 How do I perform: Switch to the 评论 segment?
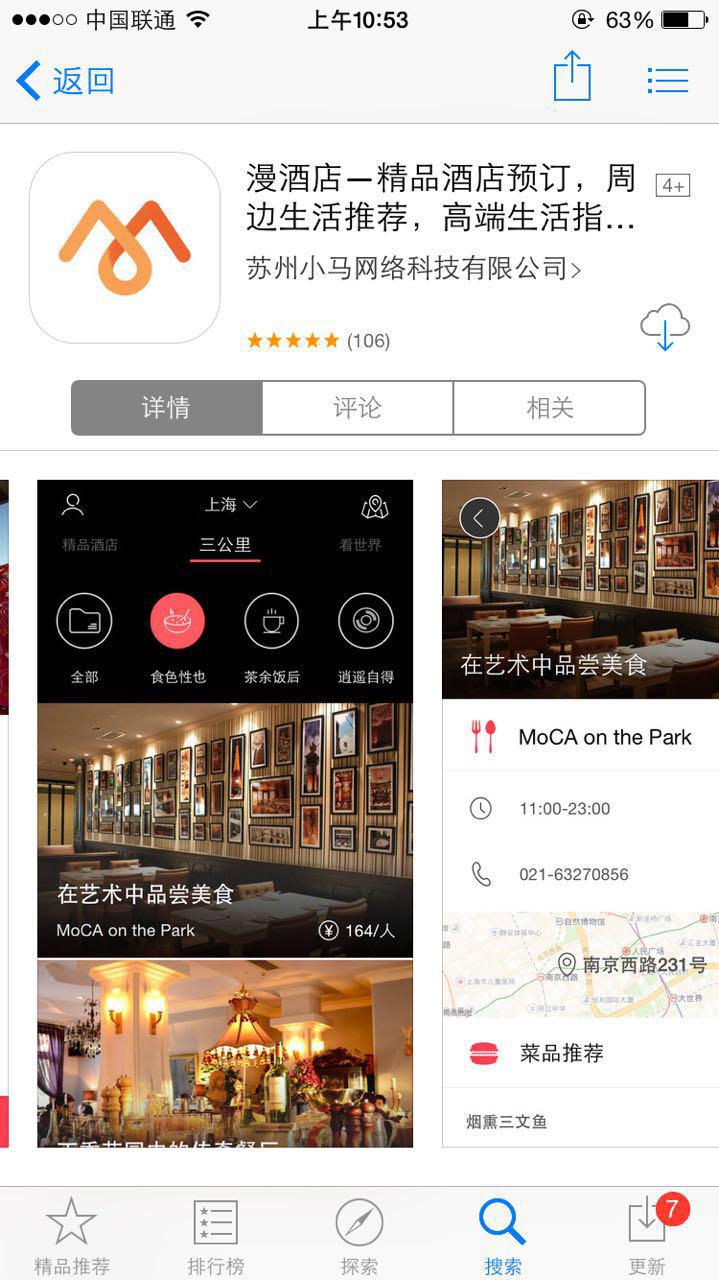(357, 408)
